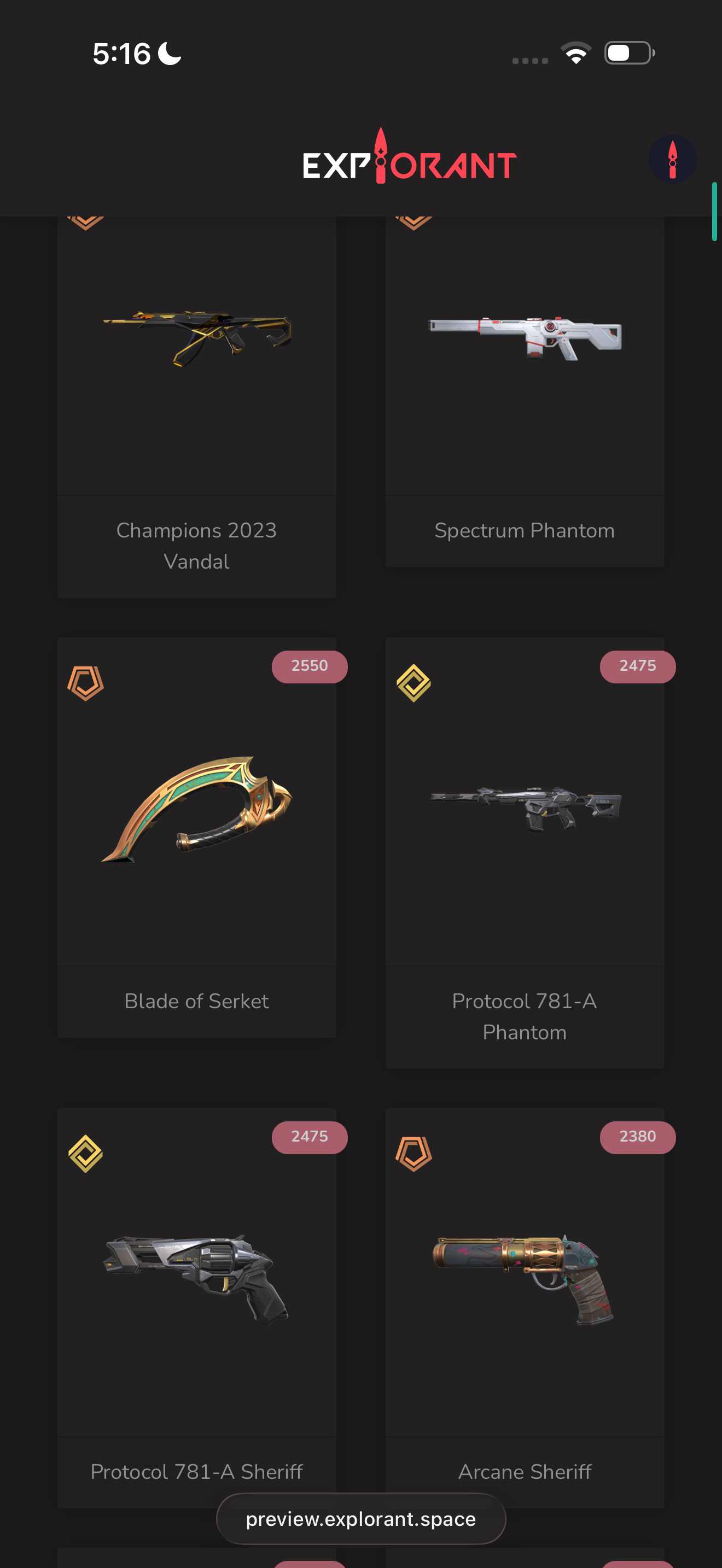Screen dimensions: 722x1568
Task: Open the profile avatar icon
Action: tap(672, 160)
